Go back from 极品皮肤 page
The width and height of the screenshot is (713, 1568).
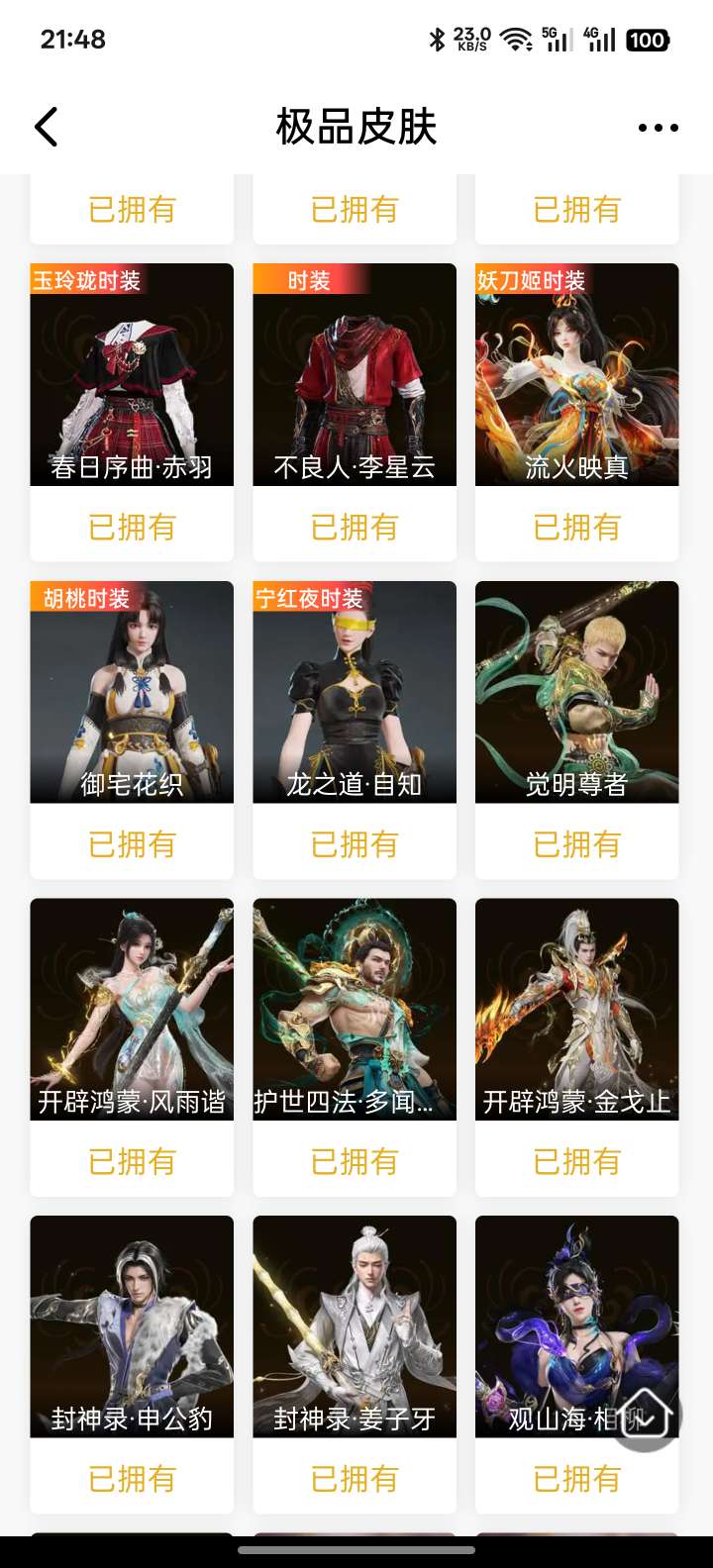47,127
